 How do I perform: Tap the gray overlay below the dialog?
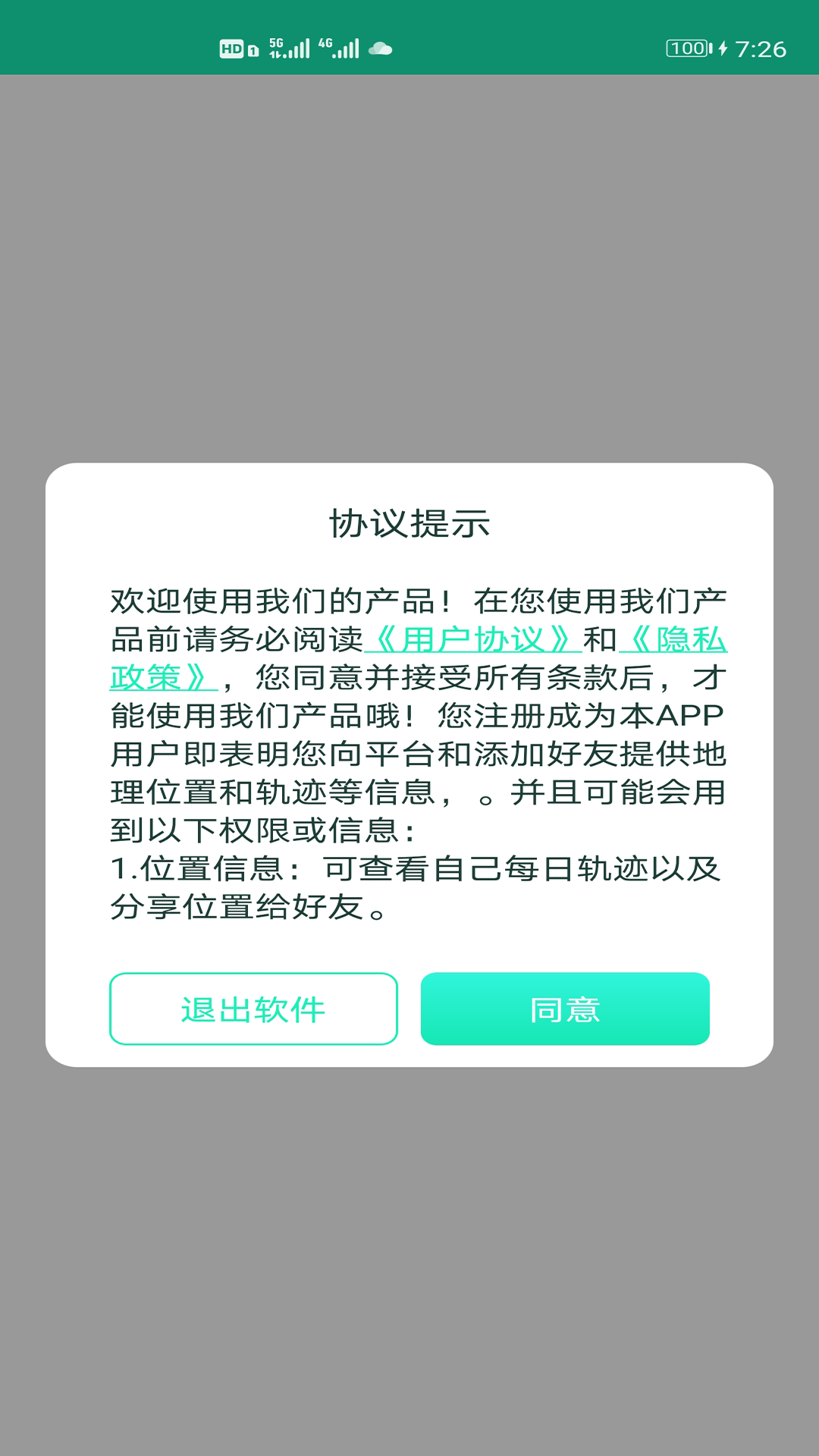tap(409, 1251)
